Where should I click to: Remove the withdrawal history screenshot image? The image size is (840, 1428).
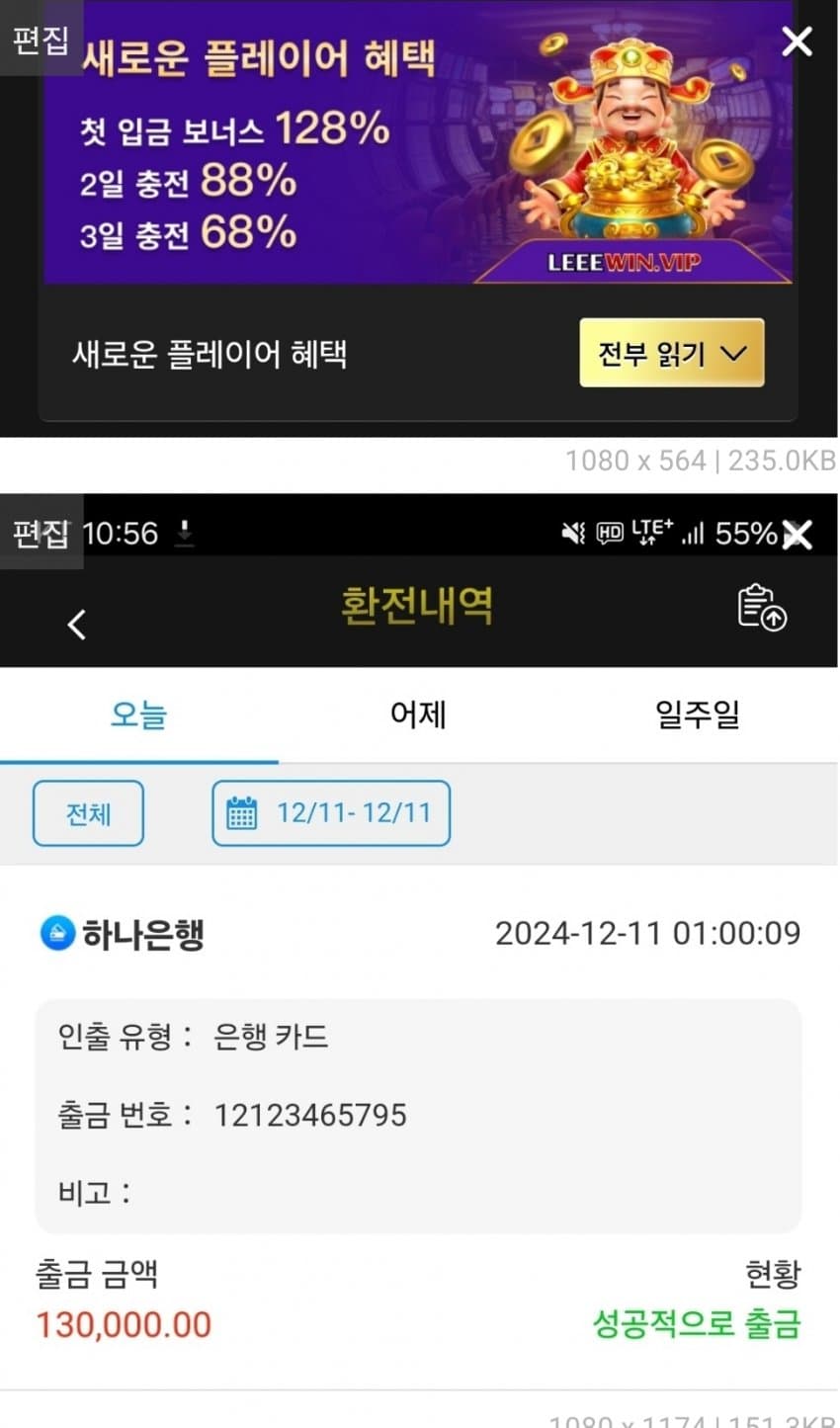point(798,535)
